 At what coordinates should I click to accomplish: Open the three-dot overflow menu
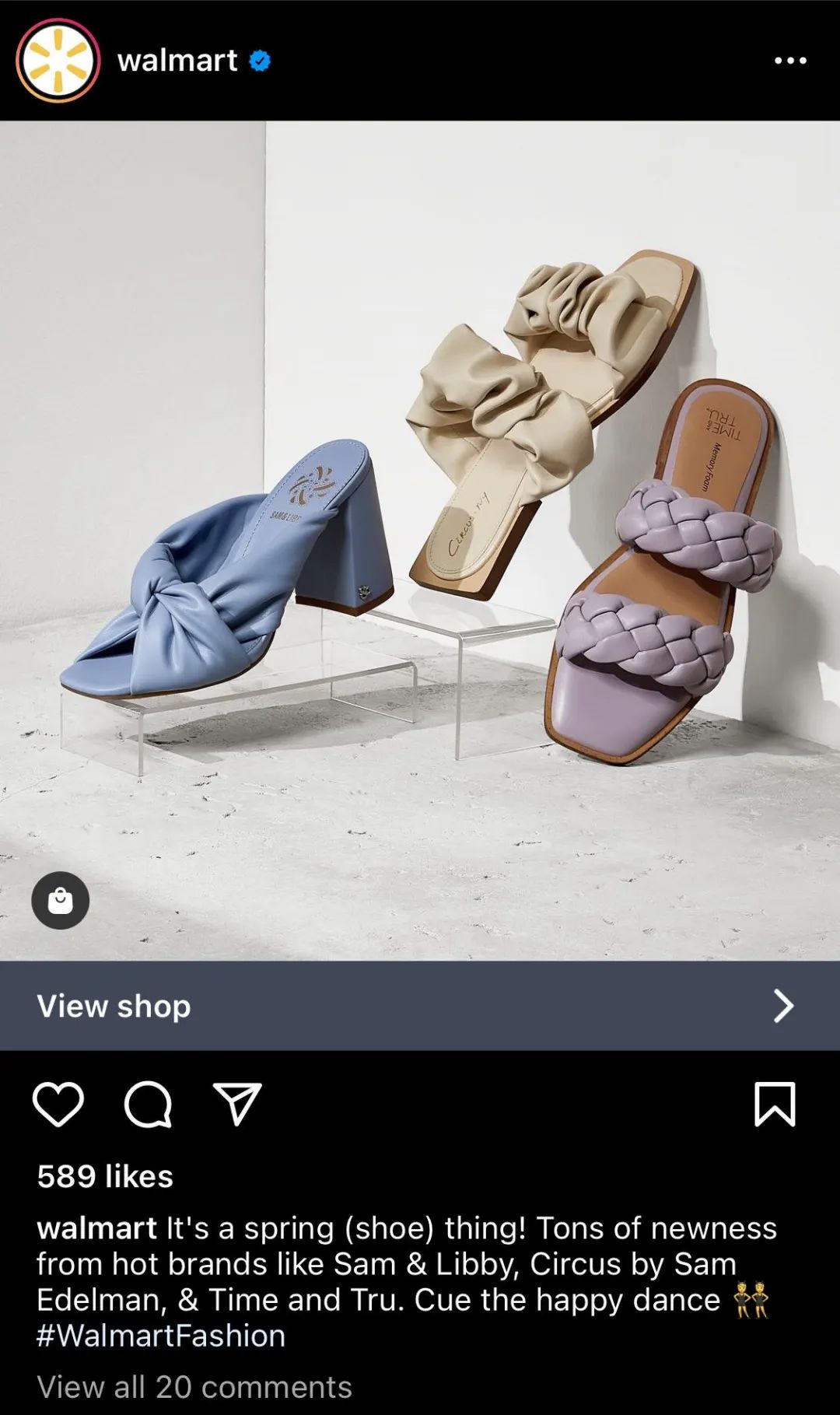pyautogui.click(x=790, y=61)
